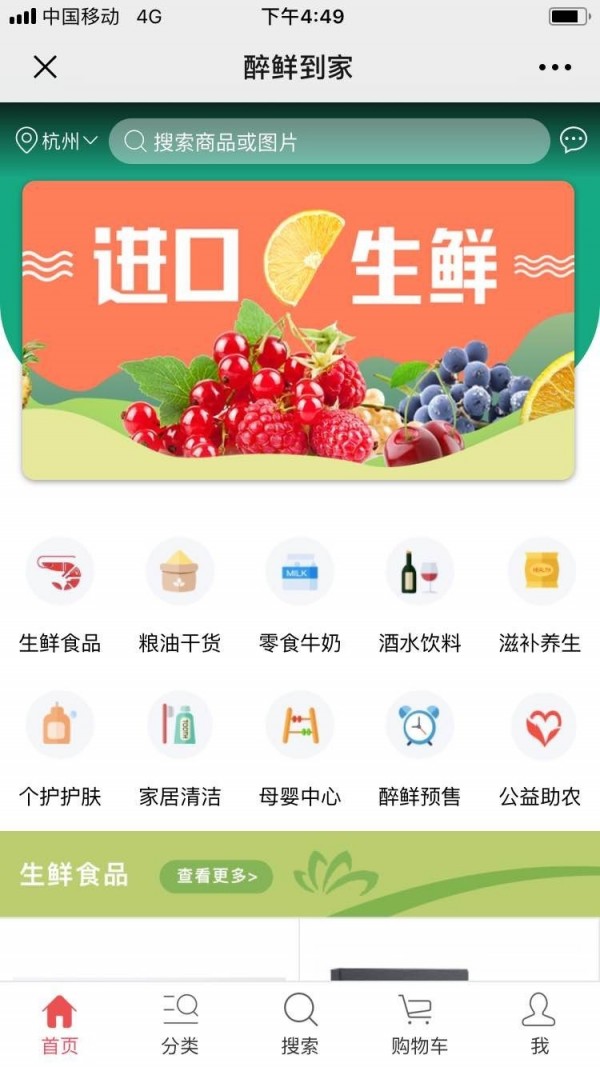The width and height of the screenshot is (600, 1067).
Task: Close the 醉鲜到家 mini program page
Action: click(45, 67)
